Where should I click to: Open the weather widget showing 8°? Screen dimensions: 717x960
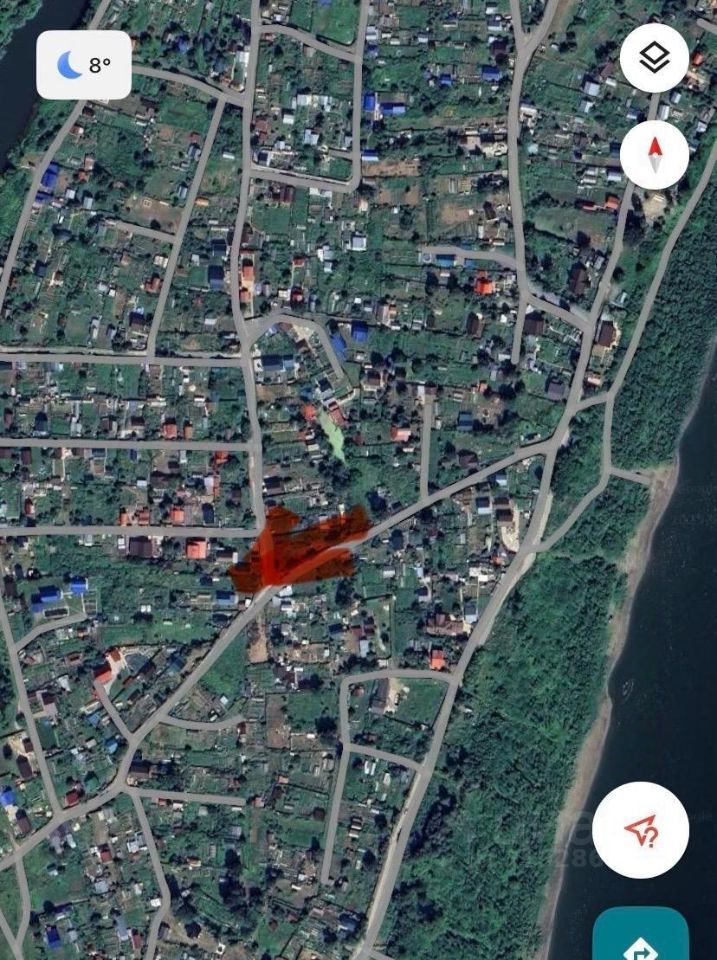tap(84, 65)
